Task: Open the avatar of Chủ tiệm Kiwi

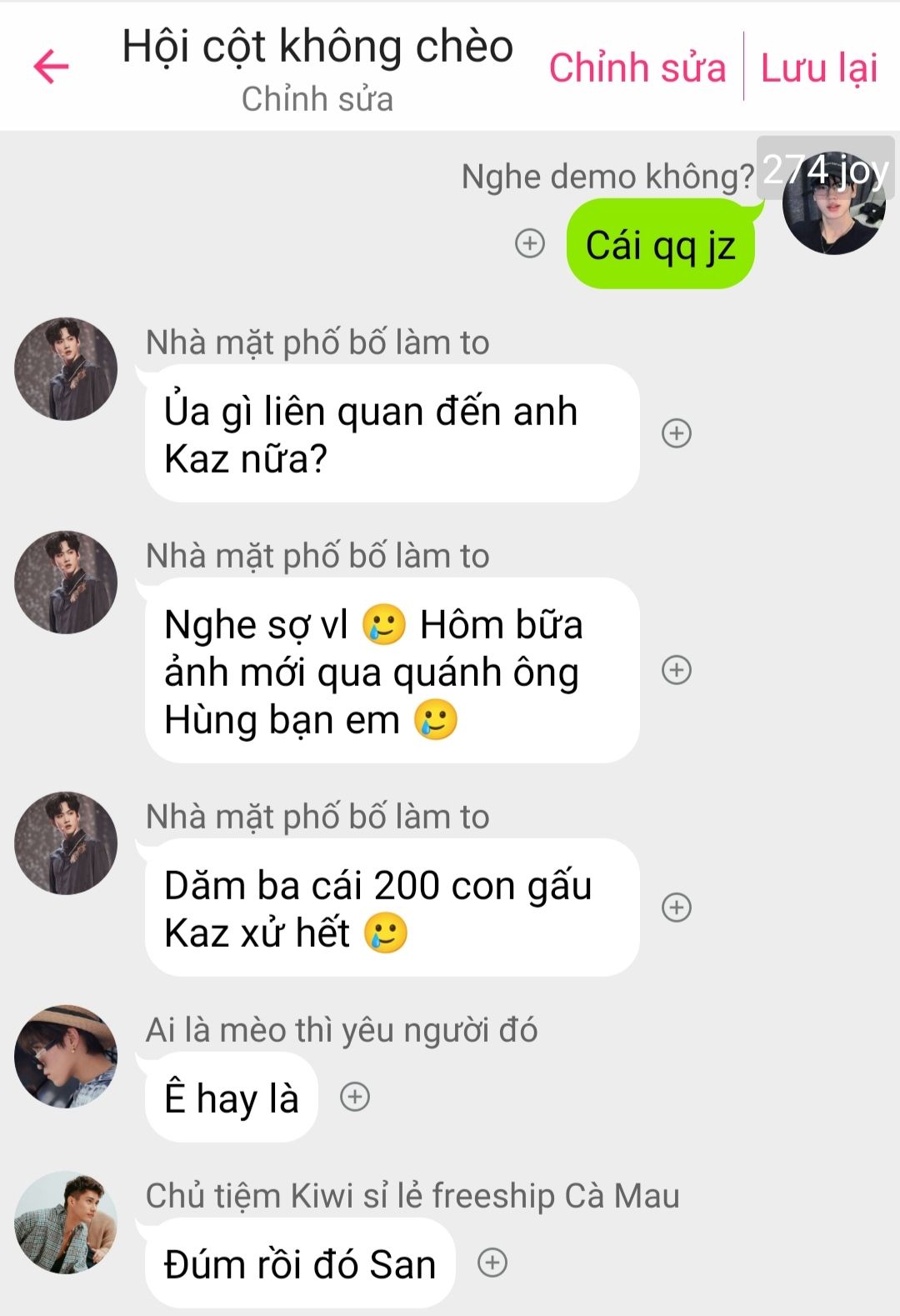Action: 66,1222
